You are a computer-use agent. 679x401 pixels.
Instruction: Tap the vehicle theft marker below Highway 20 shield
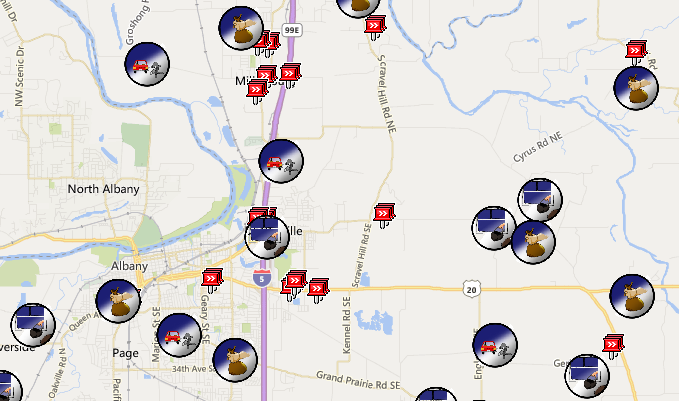[494, 345]
